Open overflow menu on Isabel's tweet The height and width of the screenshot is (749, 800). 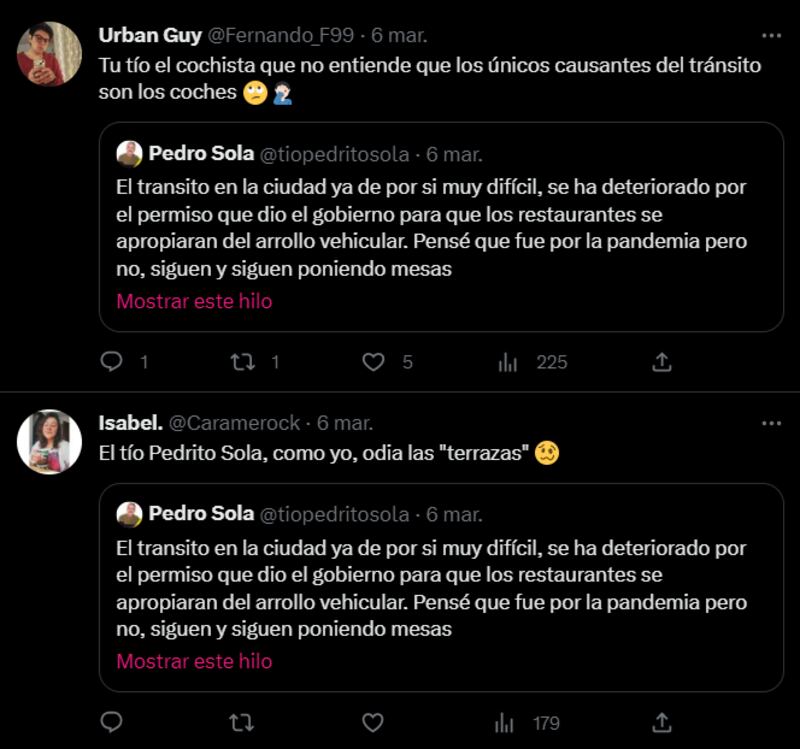click(x=771, y=423)
